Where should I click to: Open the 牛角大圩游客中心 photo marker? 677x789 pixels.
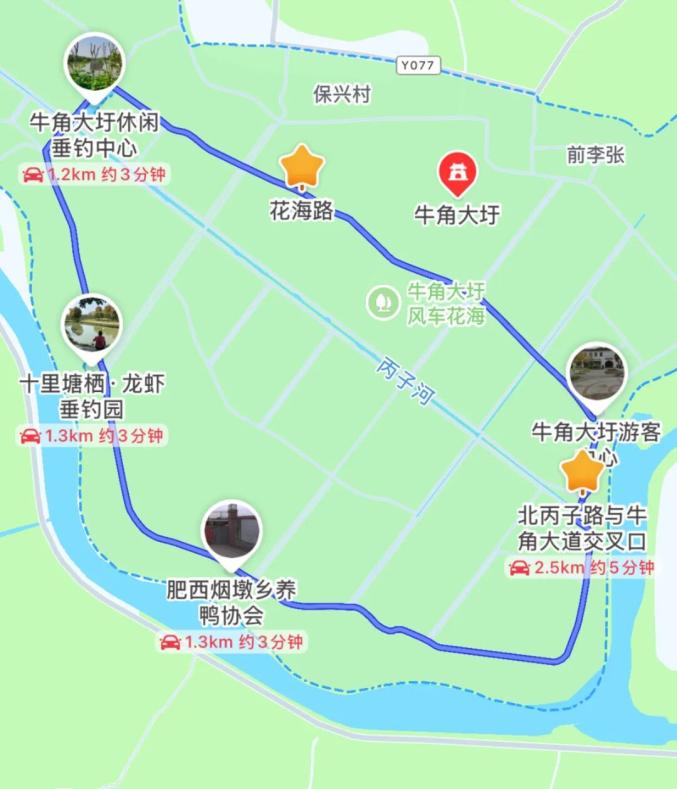pyautogui.click(x=597, y=374)
